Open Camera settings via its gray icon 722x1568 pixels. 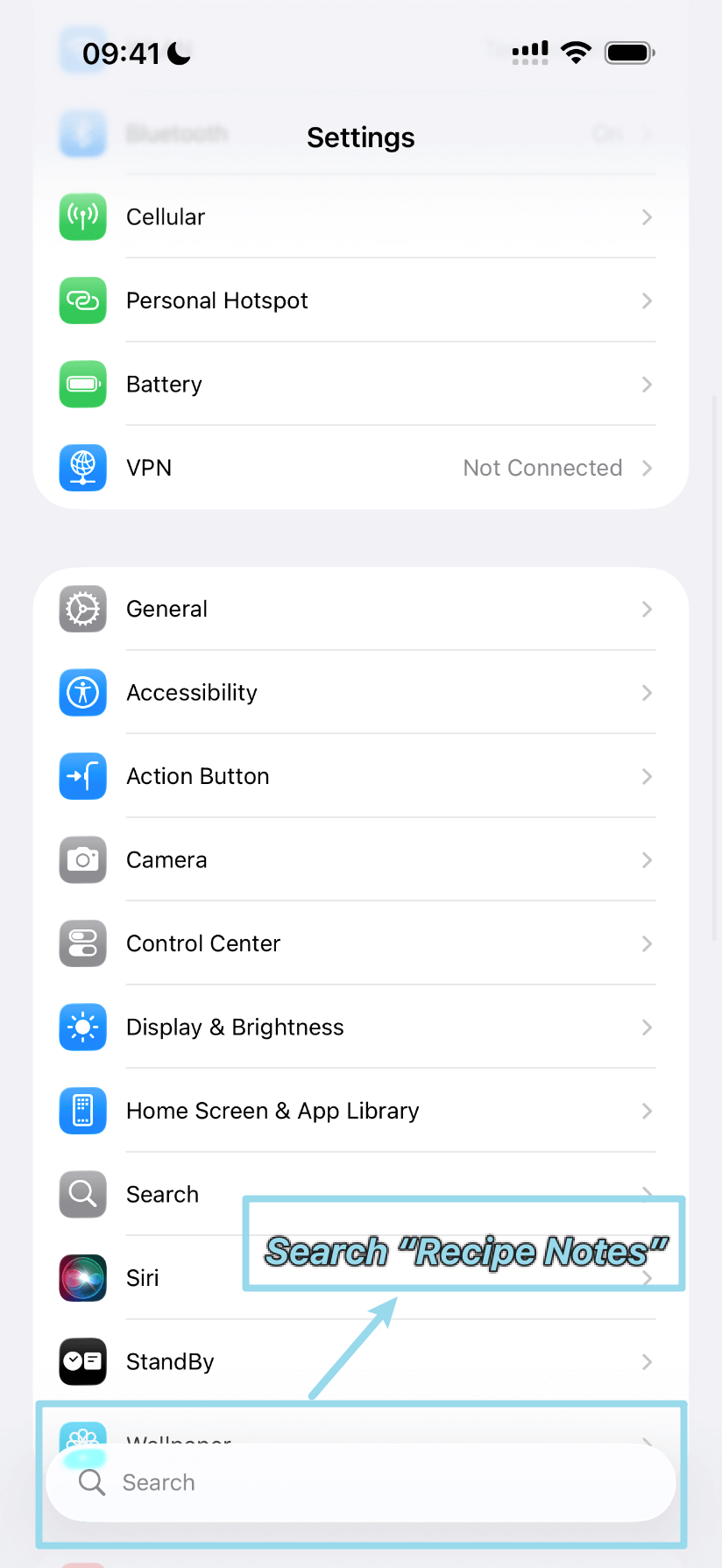coord(82,859)
